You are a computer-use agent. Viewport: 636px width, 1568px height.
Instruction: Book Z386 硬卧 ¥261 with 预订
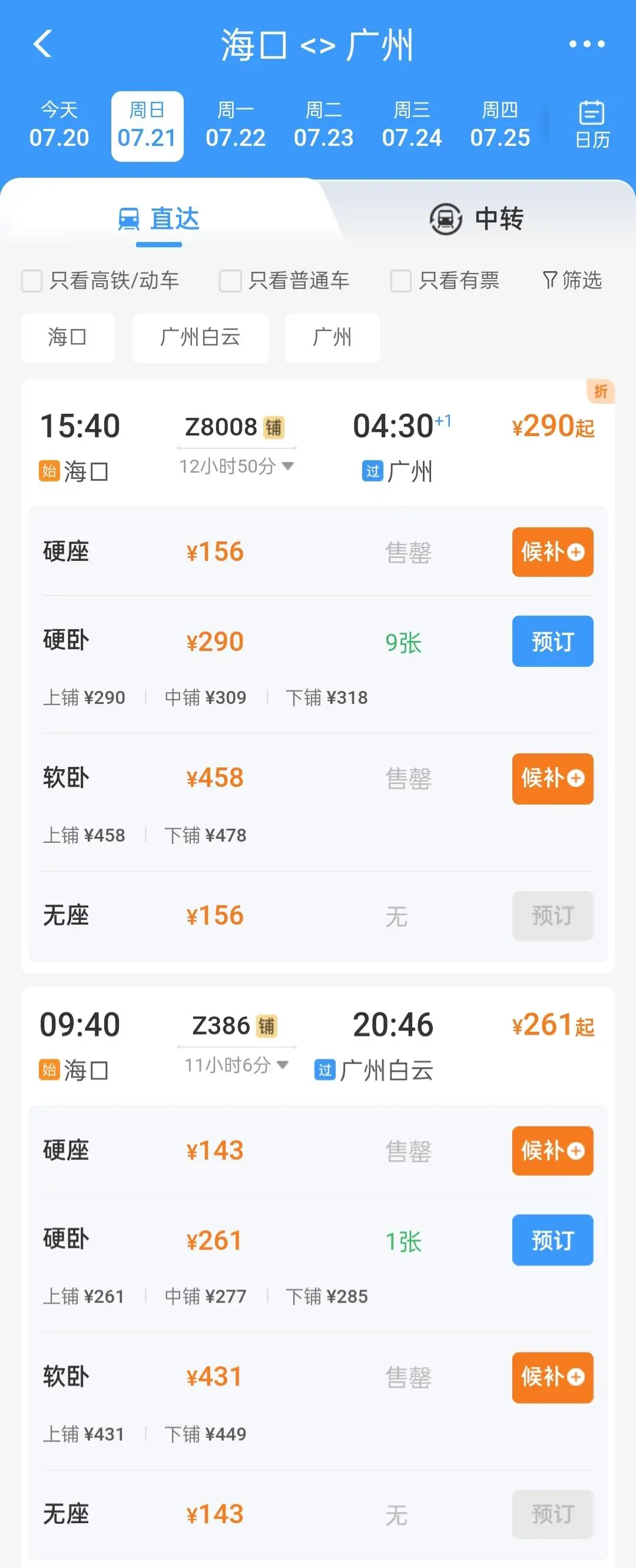(552, 1240)
